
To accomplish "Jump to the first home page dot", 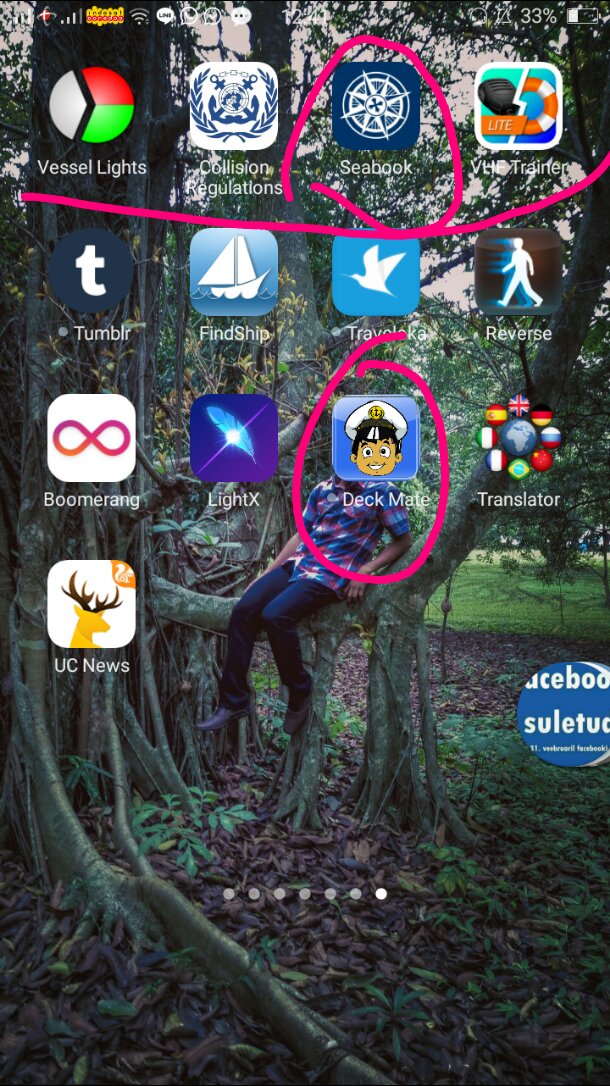I will click(x=228, y=894).
